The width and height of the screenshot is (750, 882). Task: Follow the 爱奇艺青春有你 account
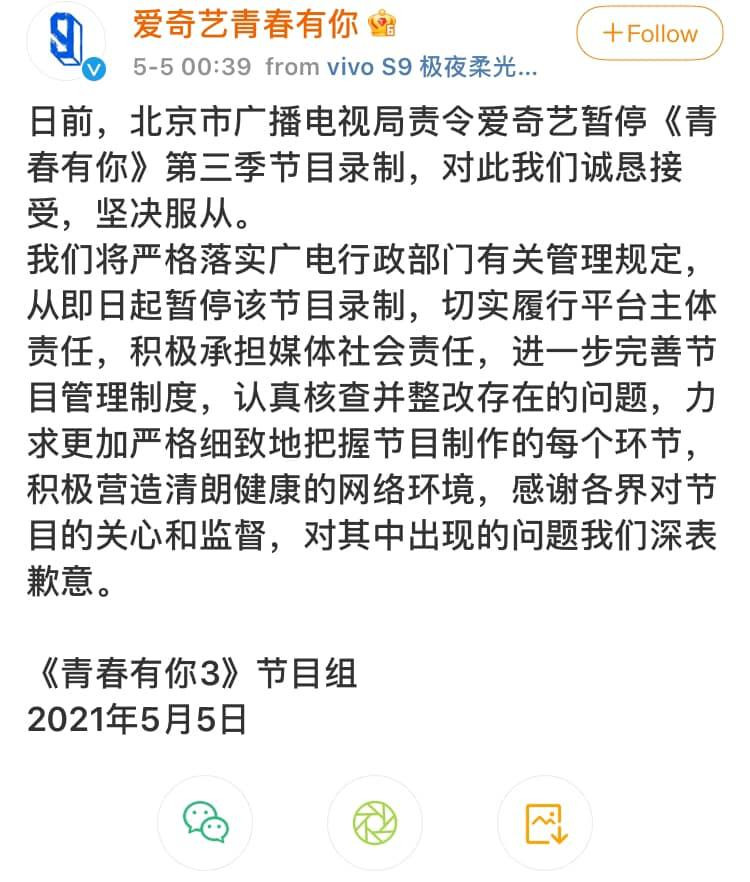(x=649, y=33)
